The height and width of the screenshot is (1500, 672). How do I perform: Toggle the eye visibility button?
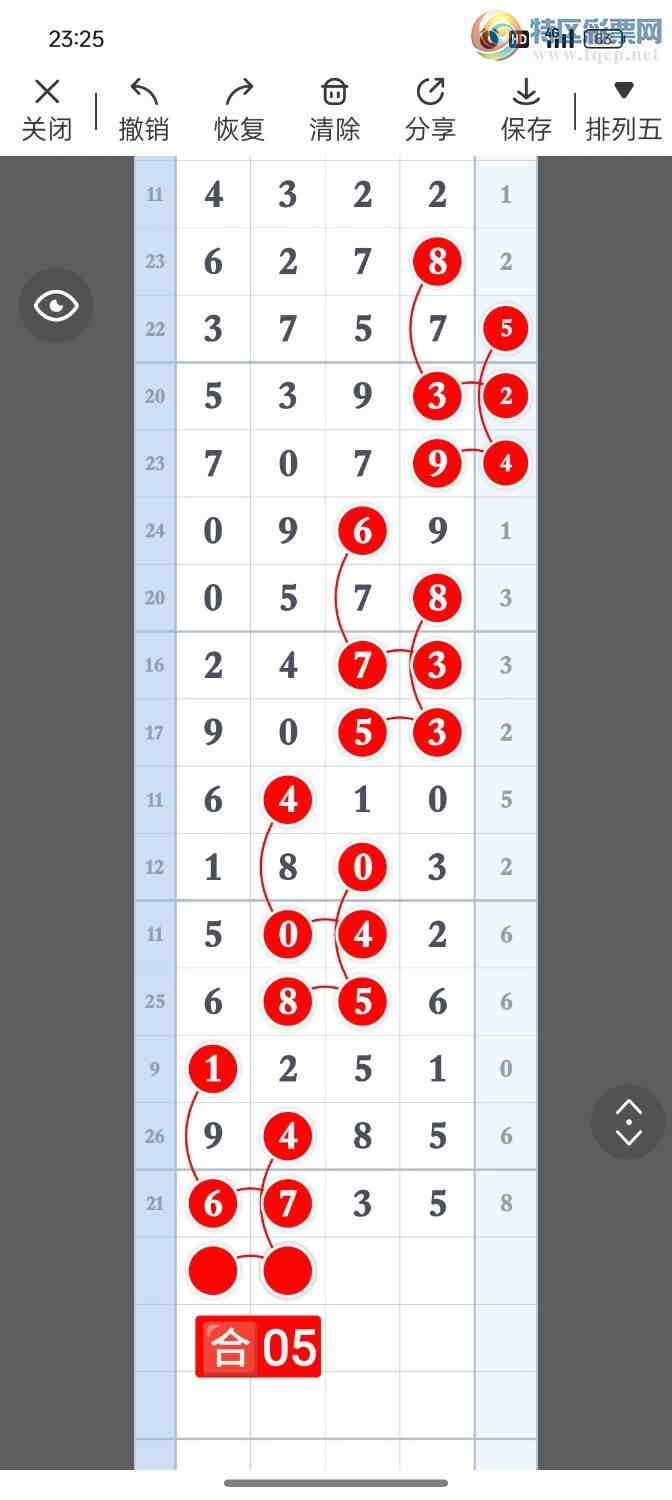[56, 305]
